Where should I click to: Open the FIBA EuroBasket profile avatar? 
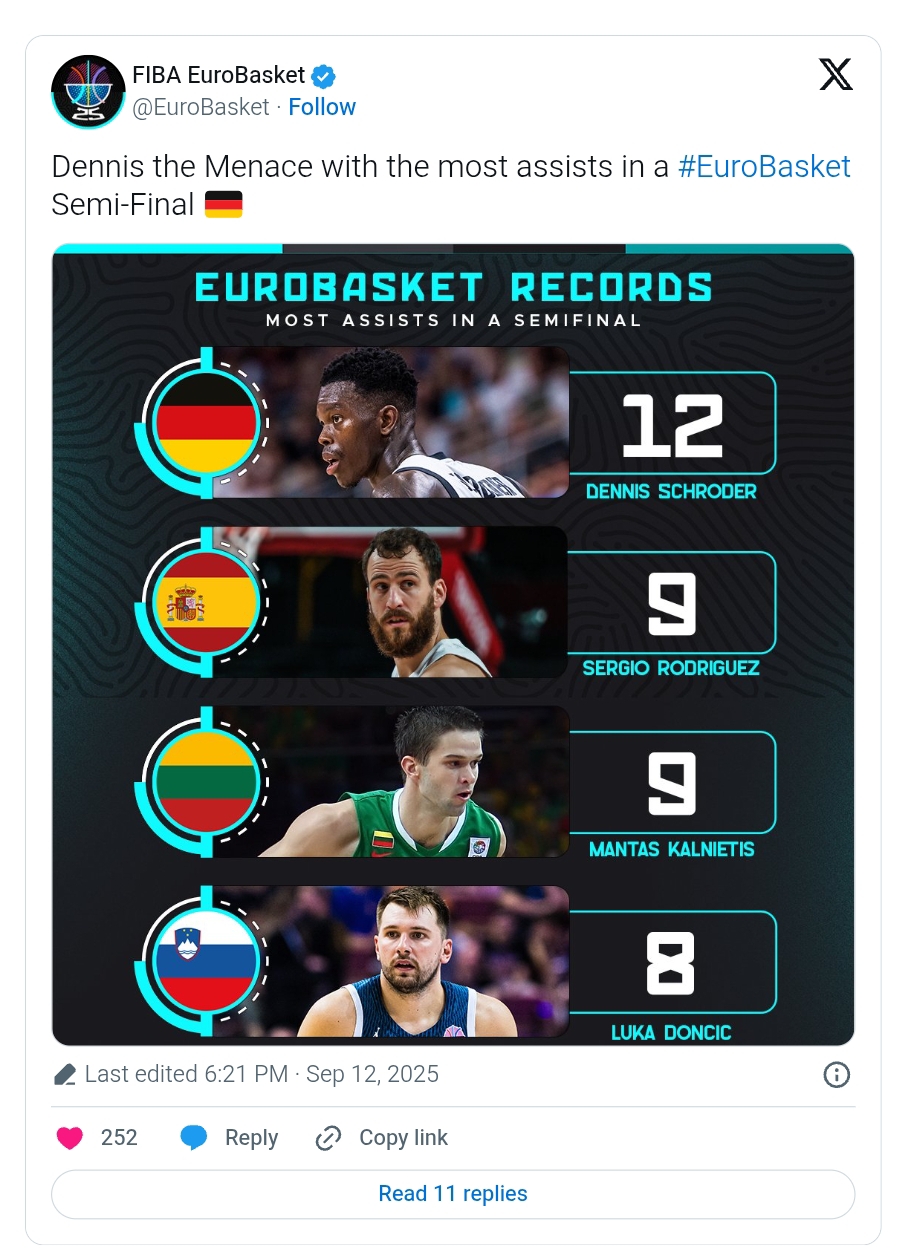point(88,92)
